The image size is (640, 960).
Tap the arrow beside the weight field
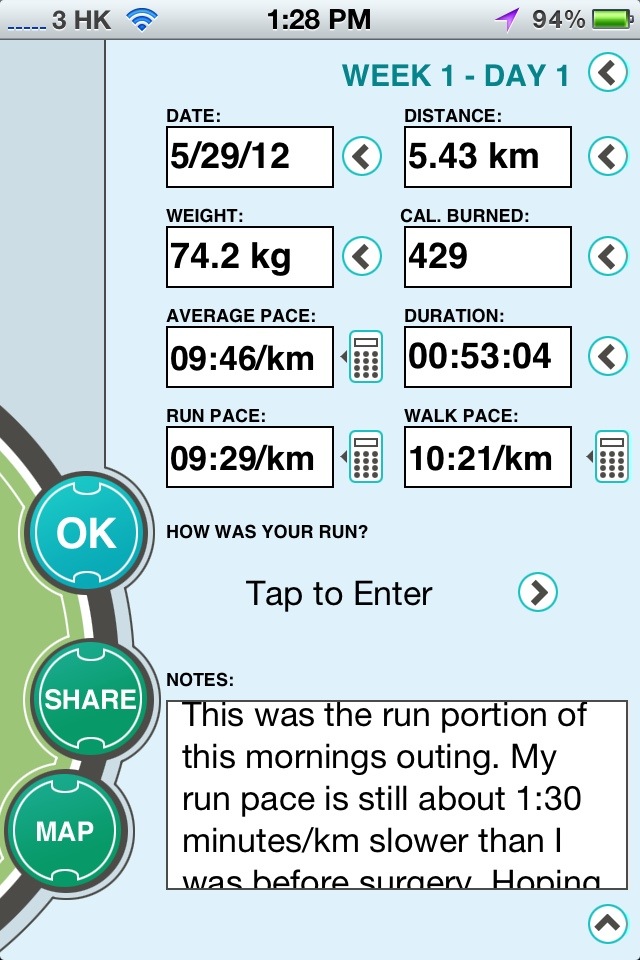click(362, 257)
